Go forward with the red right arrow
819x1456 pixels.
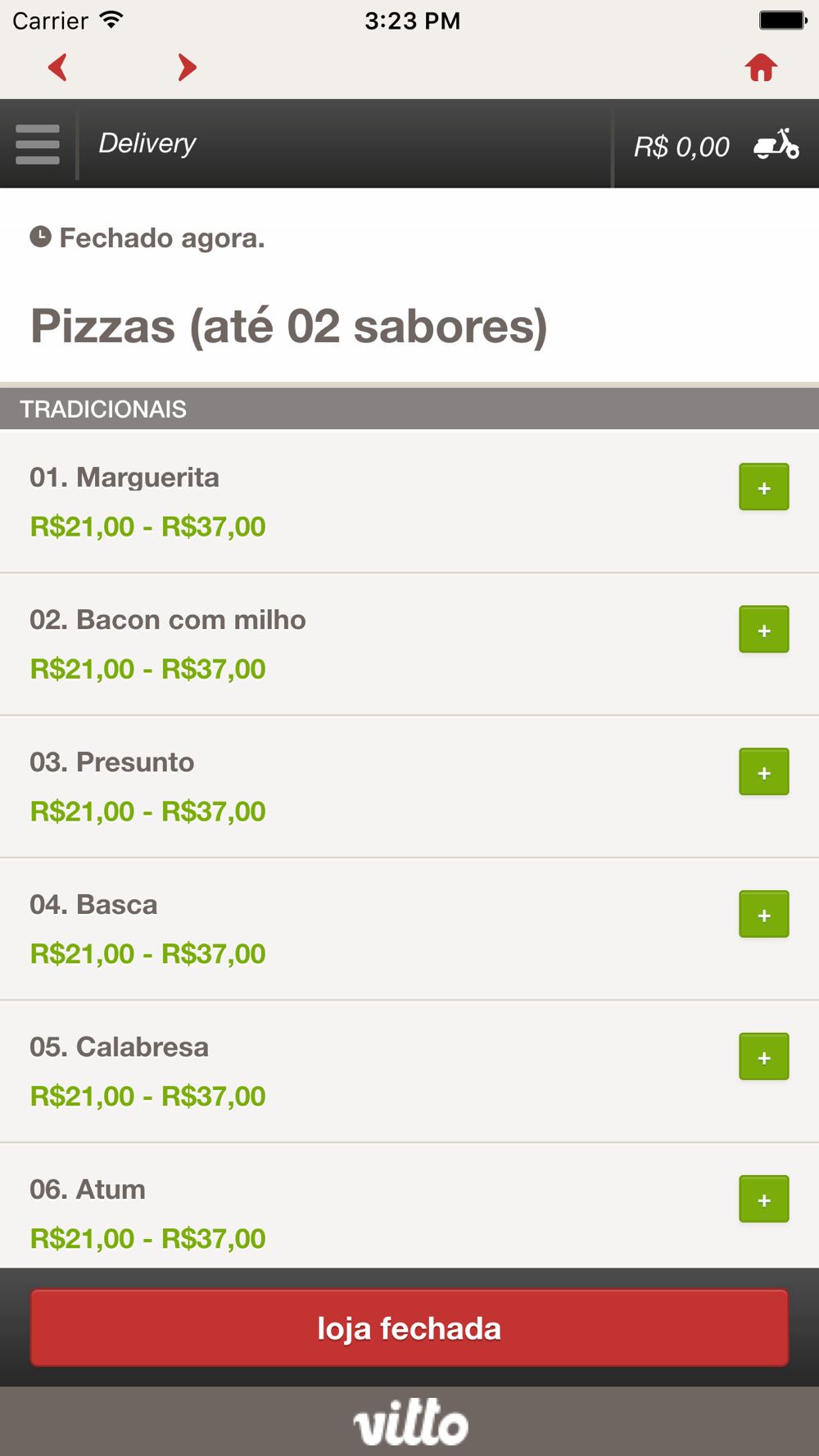coord(188,67)
